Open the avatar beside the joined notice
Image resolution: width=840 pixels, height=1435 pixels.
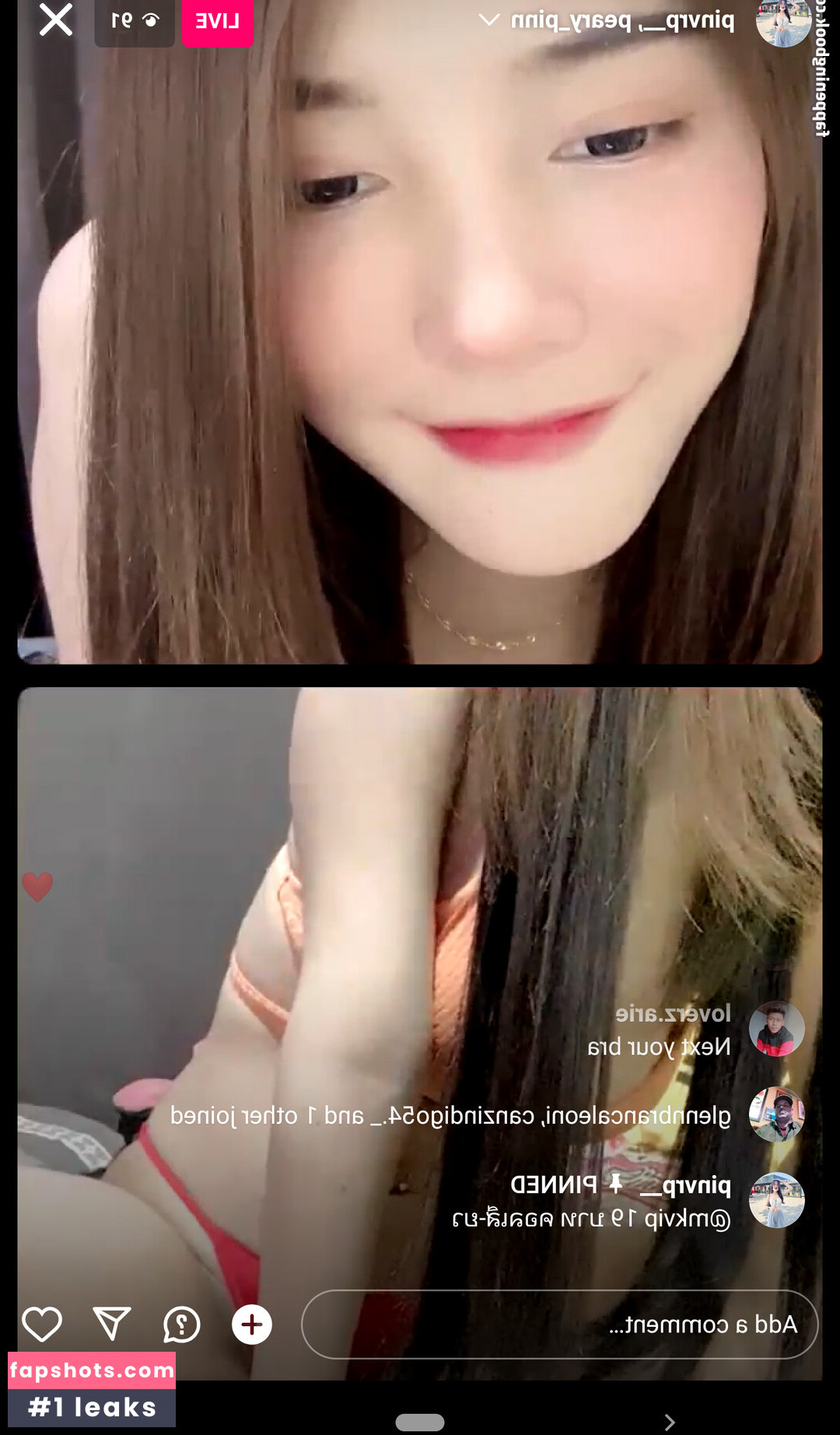pyautogui.click(x=776, y=1115)
